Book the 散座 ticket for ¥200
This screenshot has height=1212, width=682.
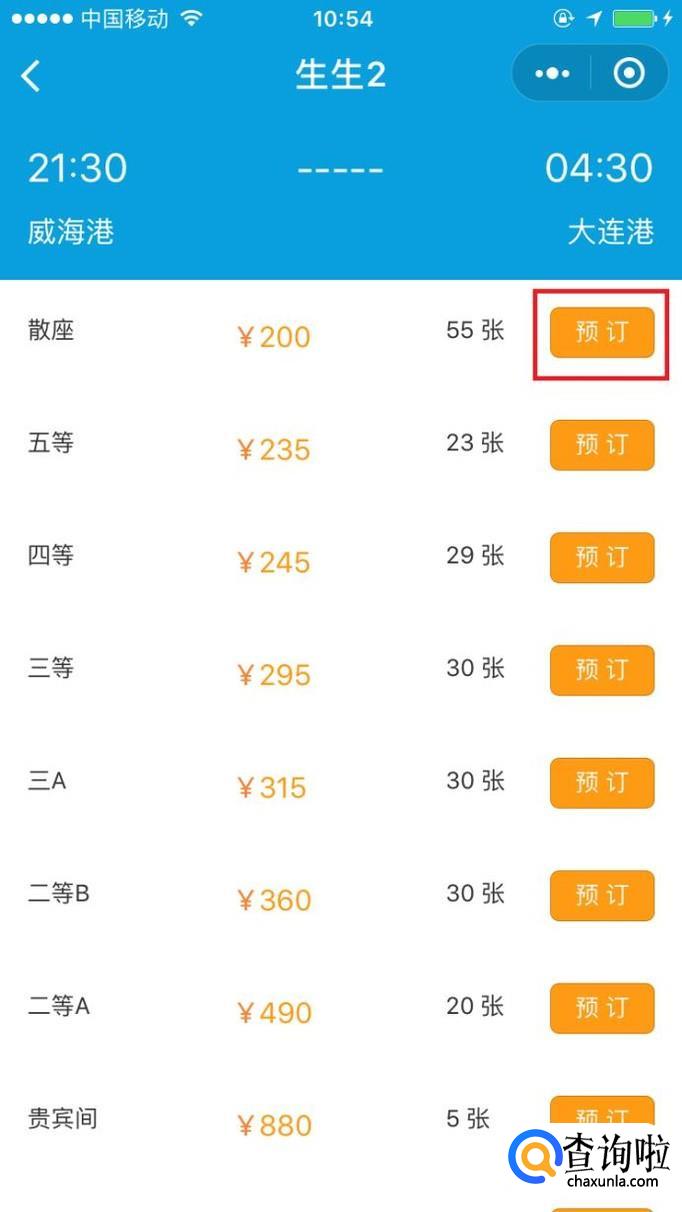coord(602,332)
